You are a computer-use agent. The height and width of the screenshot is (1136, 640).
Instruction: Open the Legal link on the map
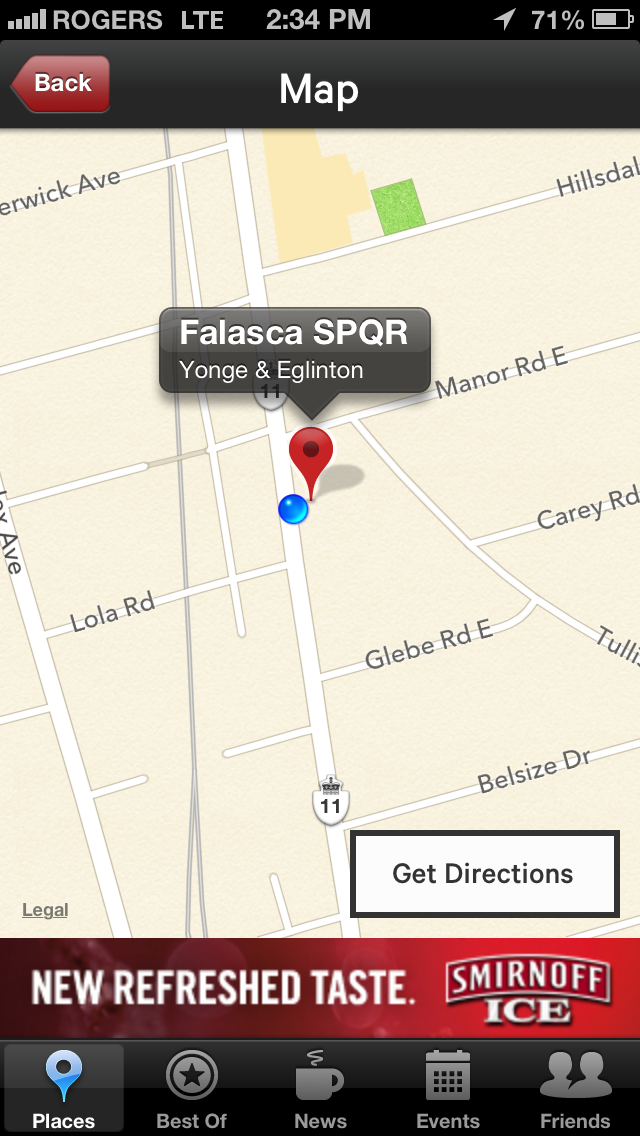(x=45, y=910)
